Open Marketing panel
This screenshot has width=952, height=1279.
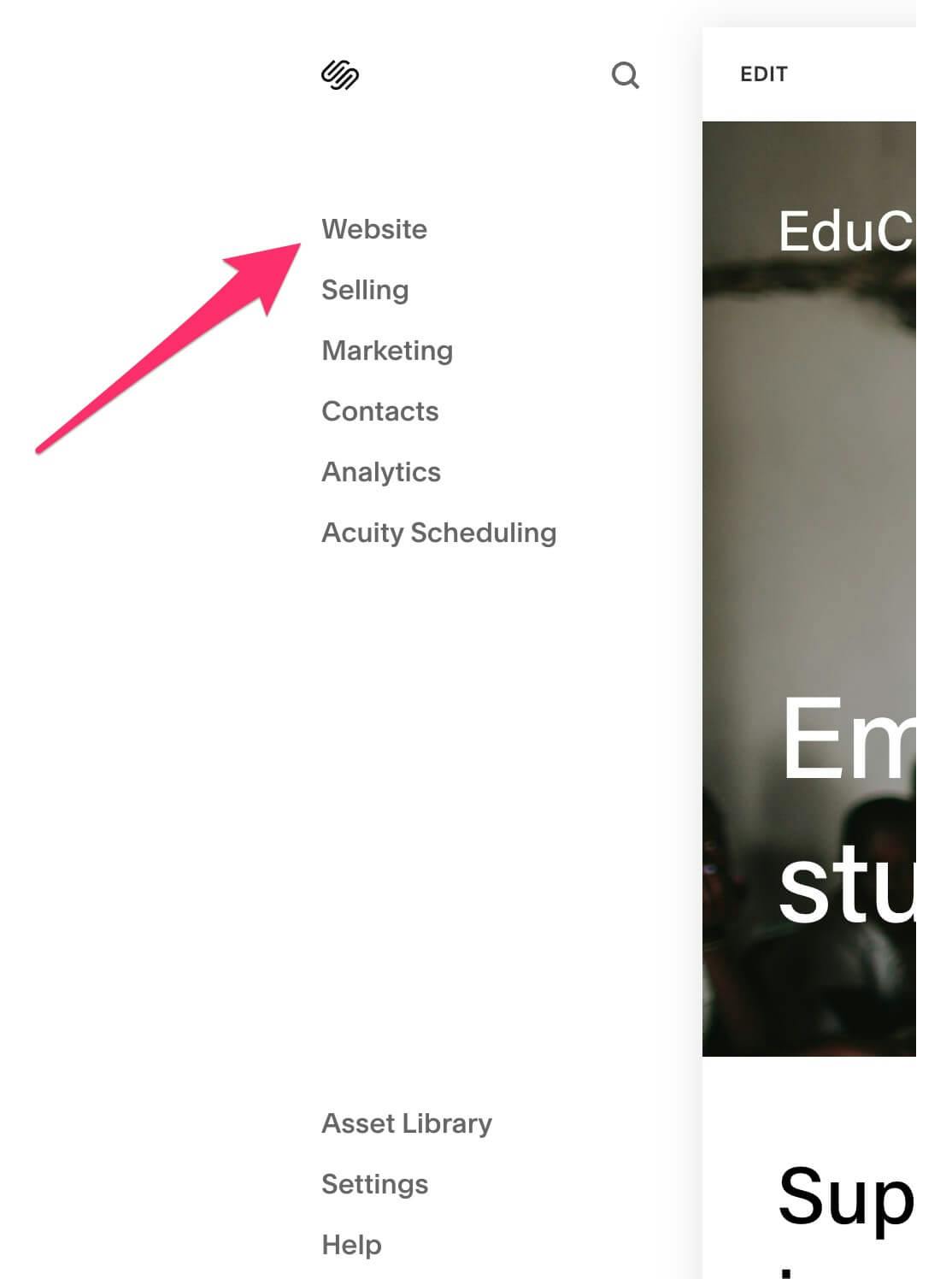tap(387, 351)
